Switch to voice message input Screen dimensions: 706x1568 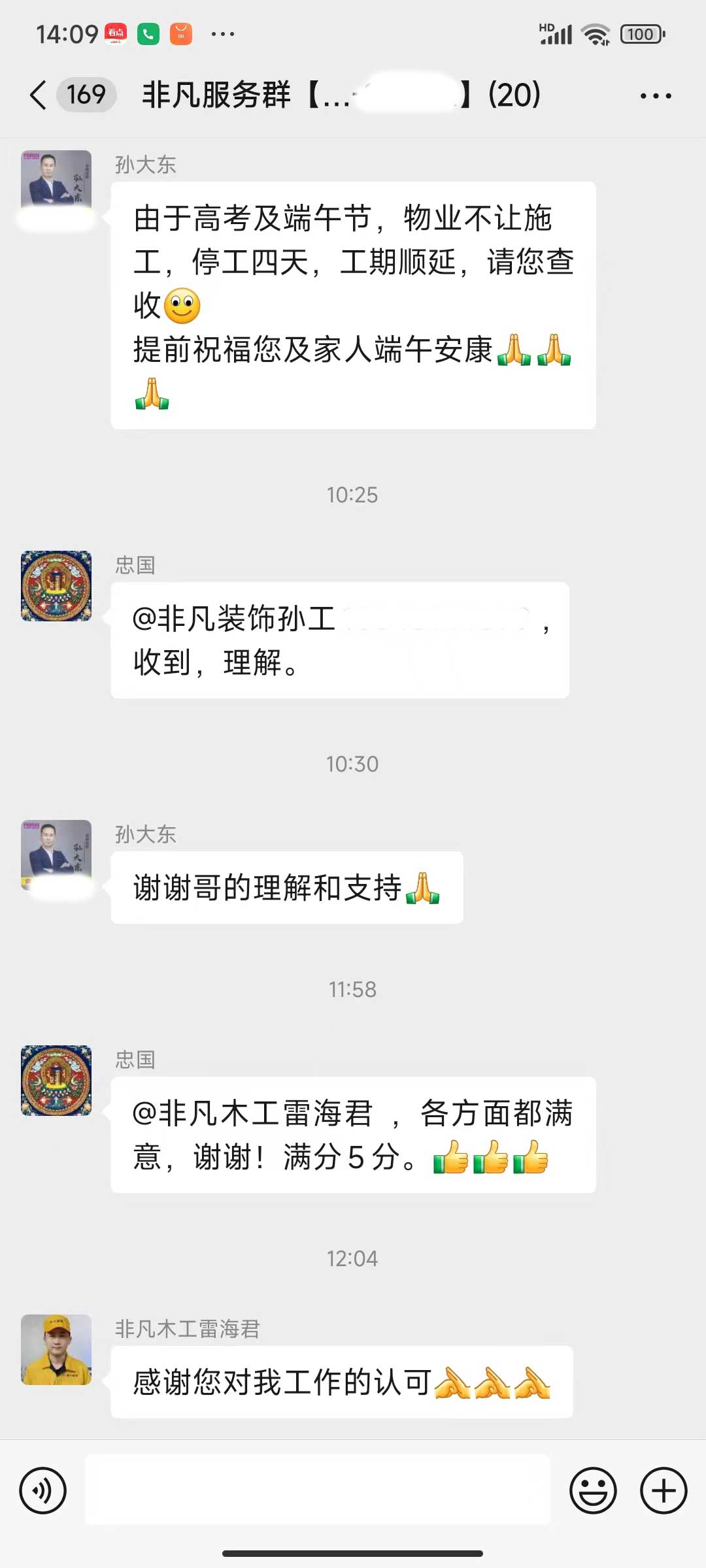(x=43, y=1491)
